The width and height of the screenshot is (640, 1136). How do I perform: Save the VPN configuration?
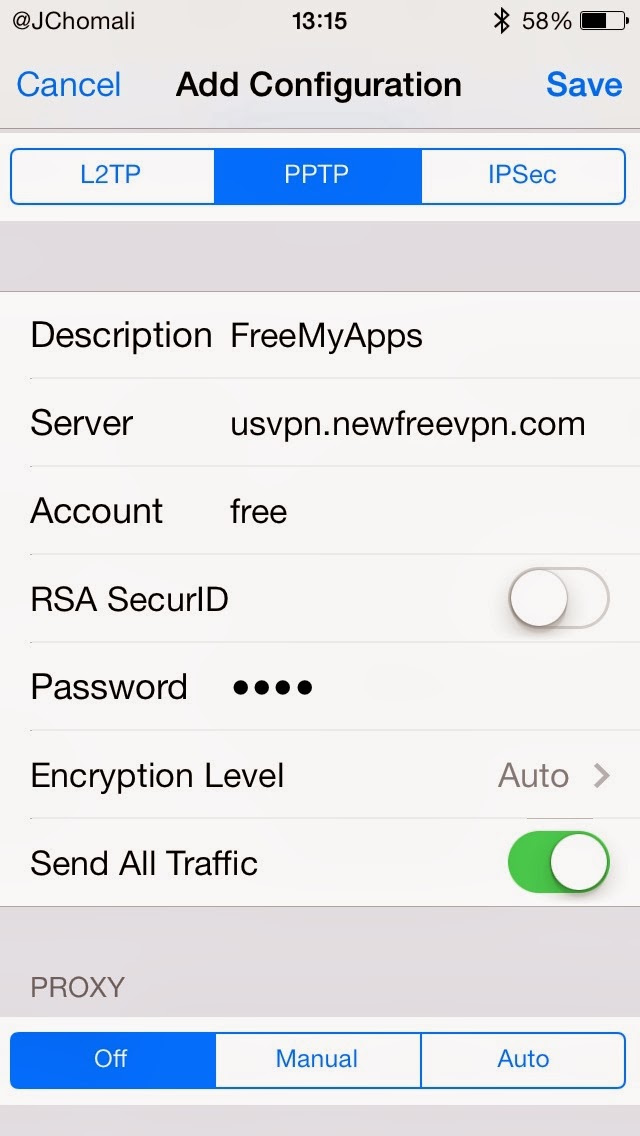coord(583,85)
